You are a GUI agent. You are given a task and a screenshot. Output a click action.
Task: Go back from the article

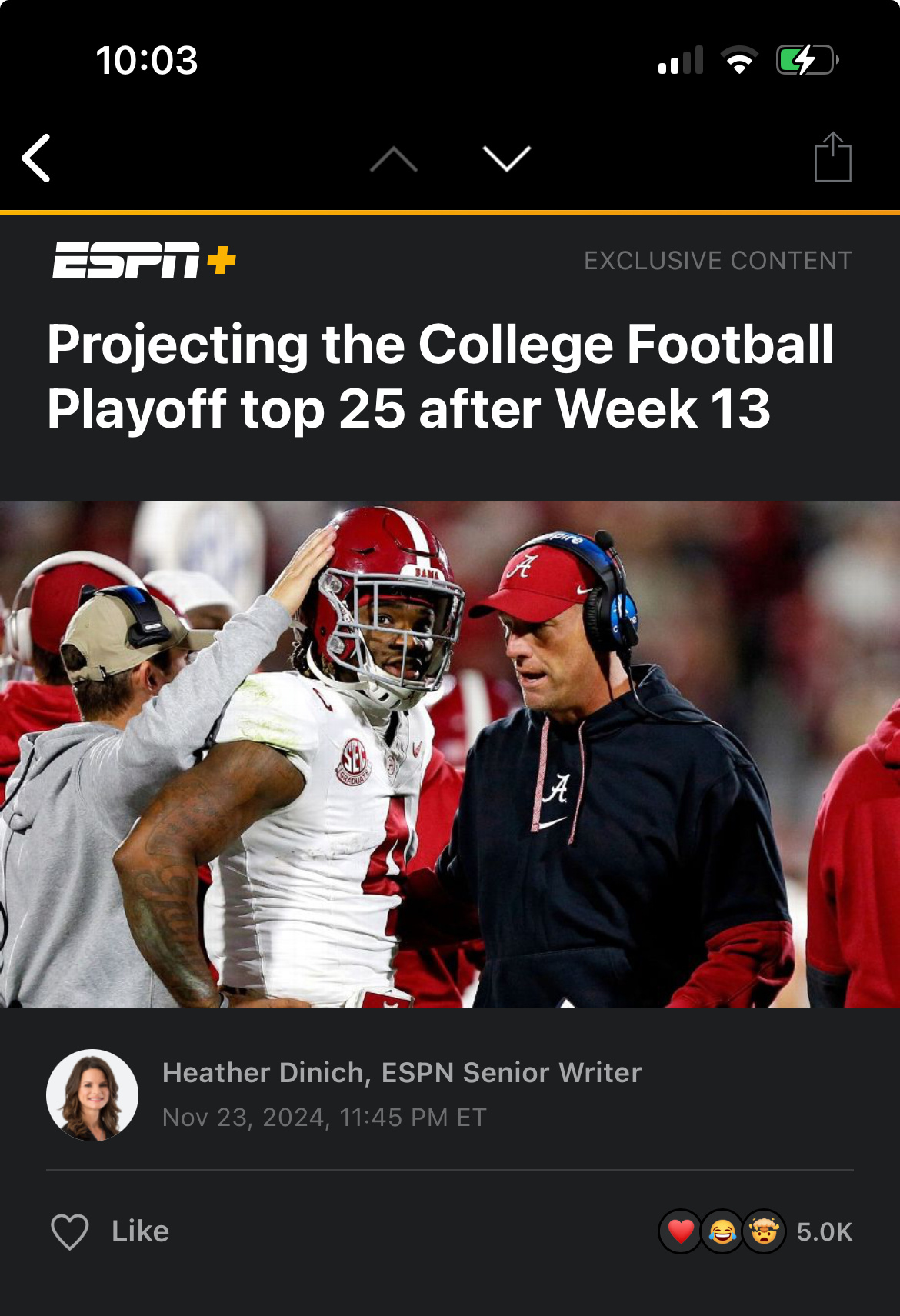pos(36,158)
